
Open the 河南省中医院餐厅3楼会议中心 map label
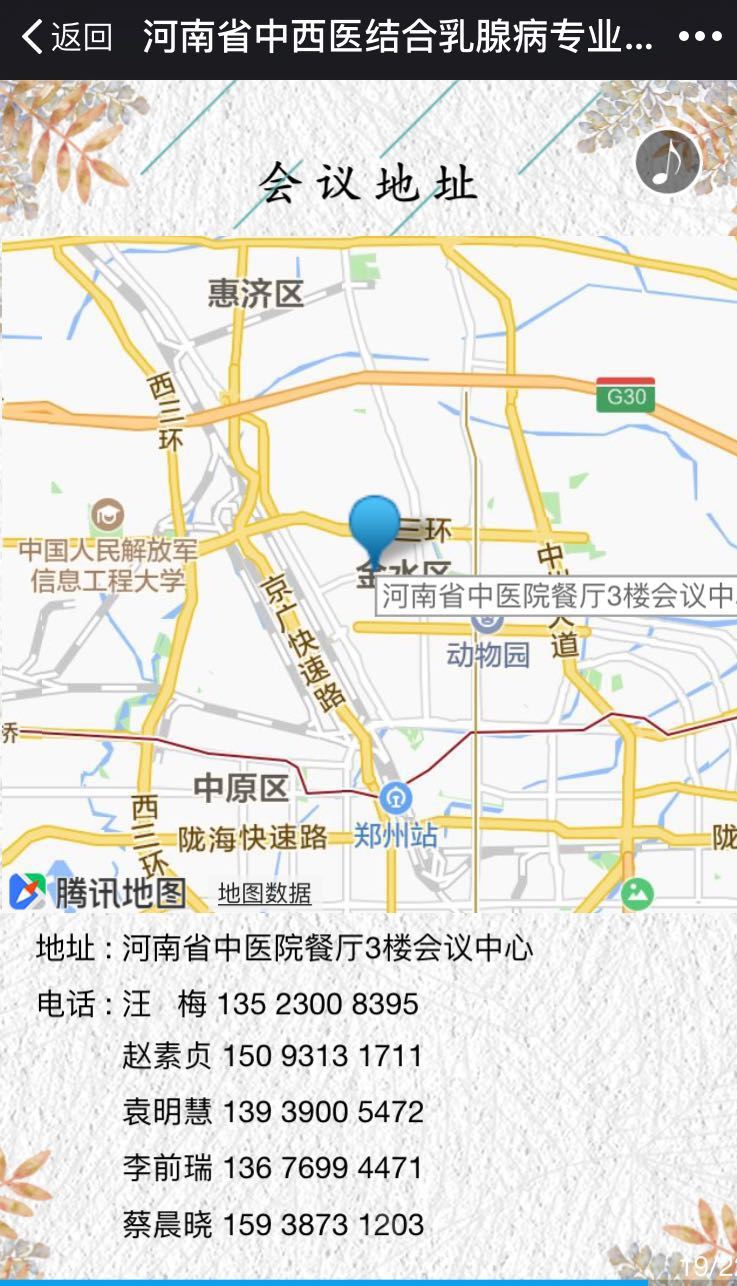[x=557, y=597]
